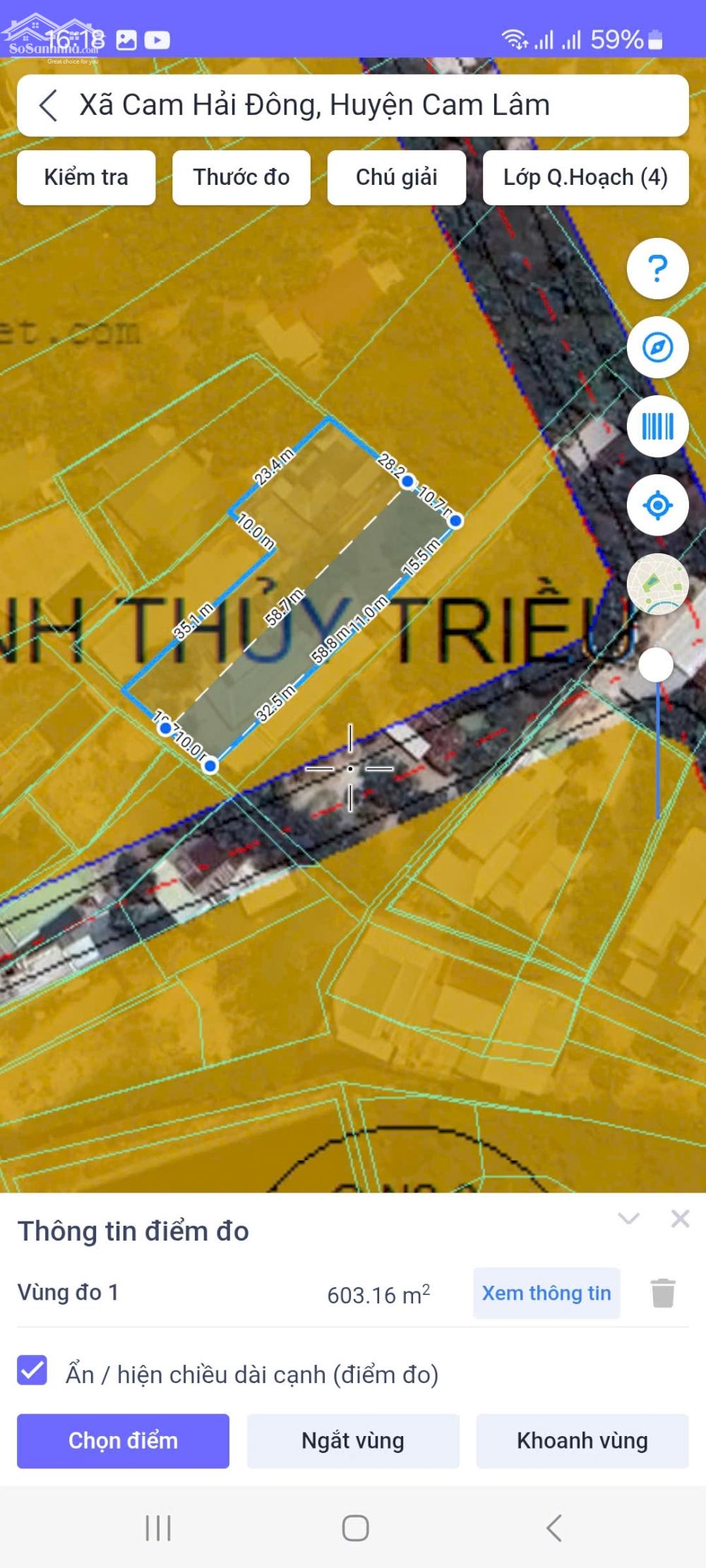Open the Thước đo measuring tool

pyautogui.click(x=241, y=177)
